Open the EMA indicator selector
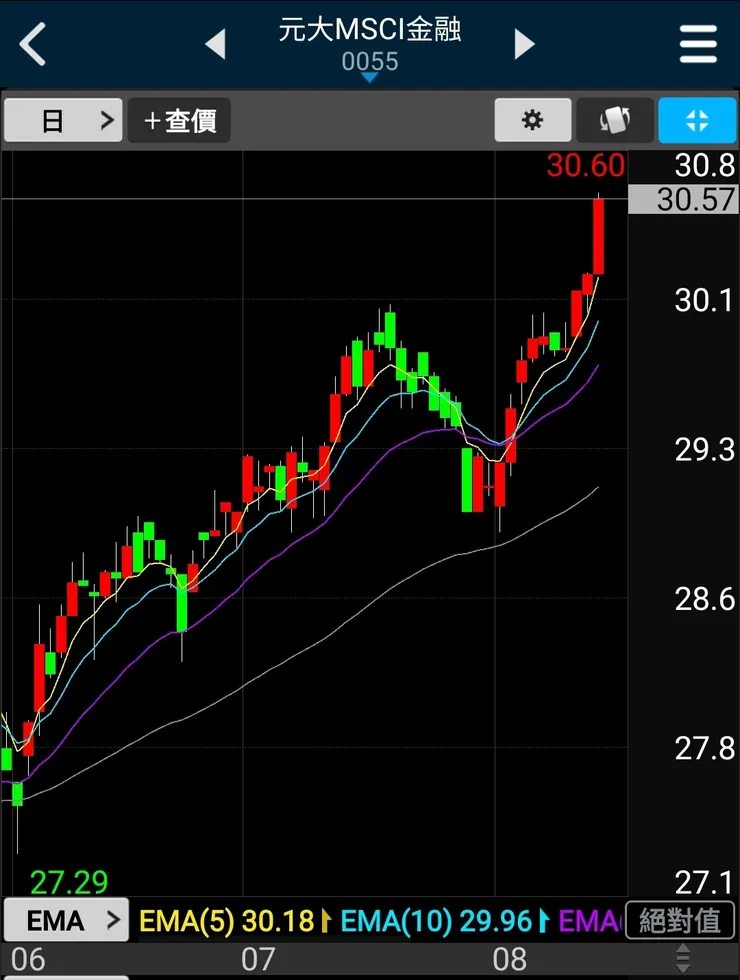Image resolution: width=740 pixels, height=980 pixels. (x=66, y=920)
